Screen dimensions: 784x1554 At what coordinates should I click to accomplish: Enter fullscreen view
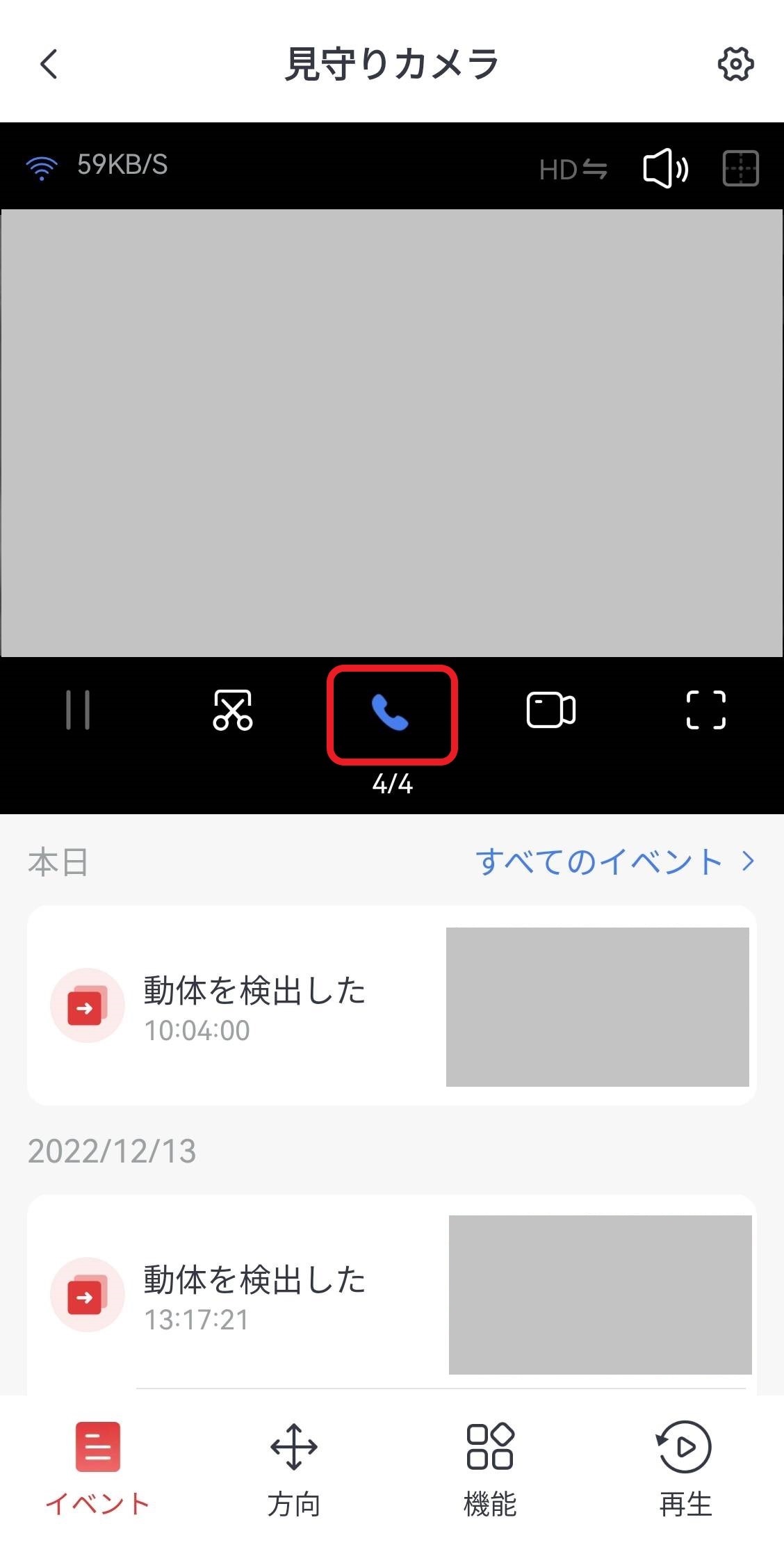coord(705,710)
